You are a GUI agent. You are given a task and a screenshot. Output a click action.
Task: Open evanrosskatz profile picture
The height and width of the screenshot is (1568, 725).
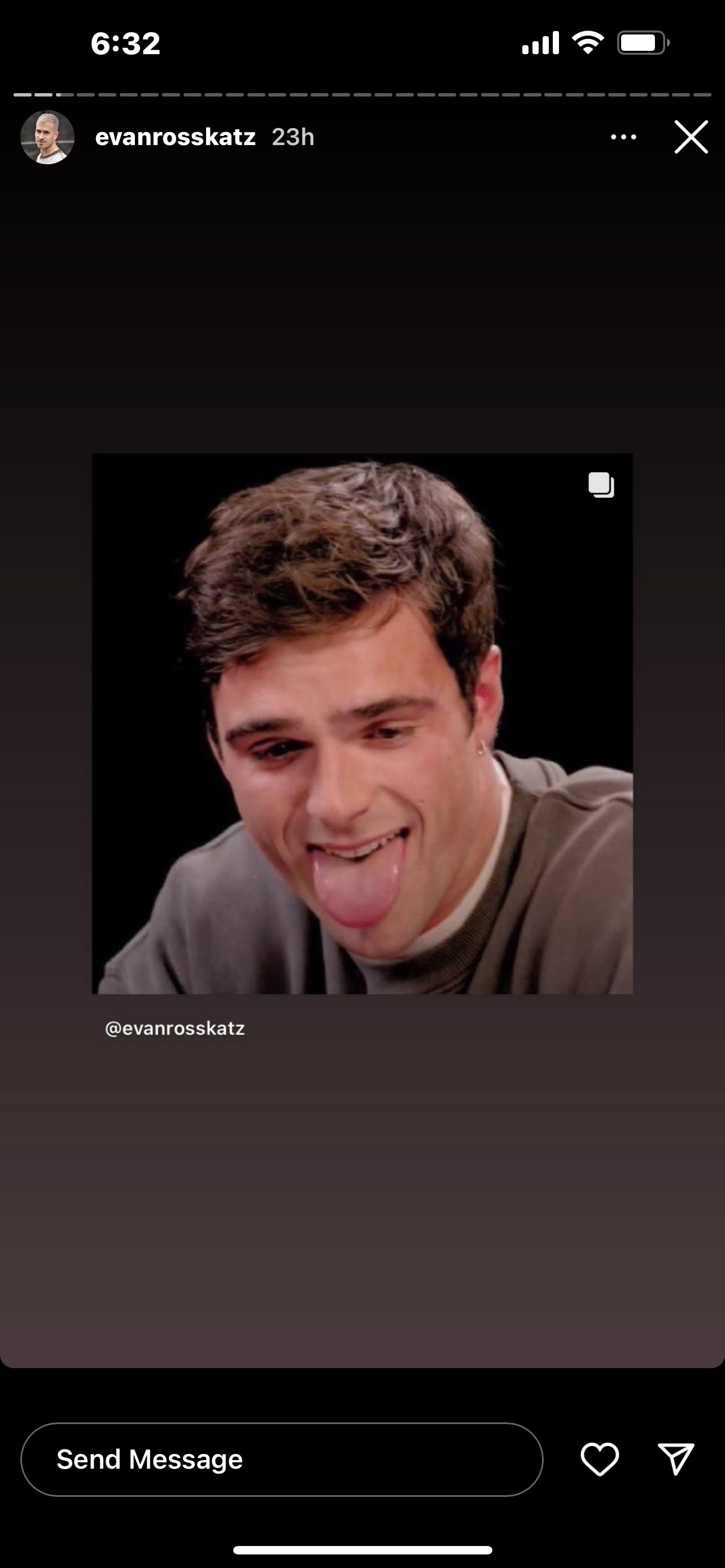47,137
